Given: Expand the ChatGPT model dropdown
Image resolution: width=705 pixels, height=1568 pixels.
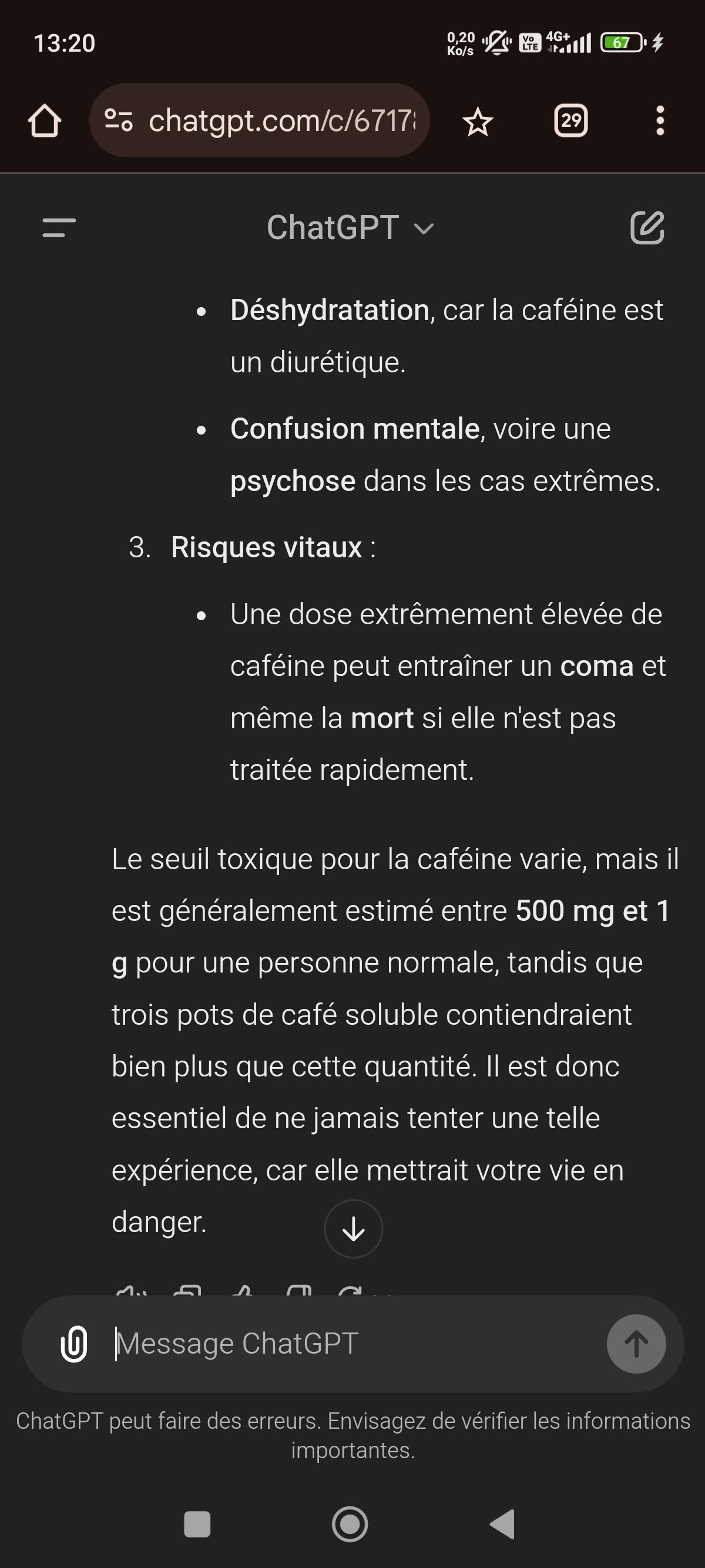Looking at the screenshot, I should coord(351,228).
